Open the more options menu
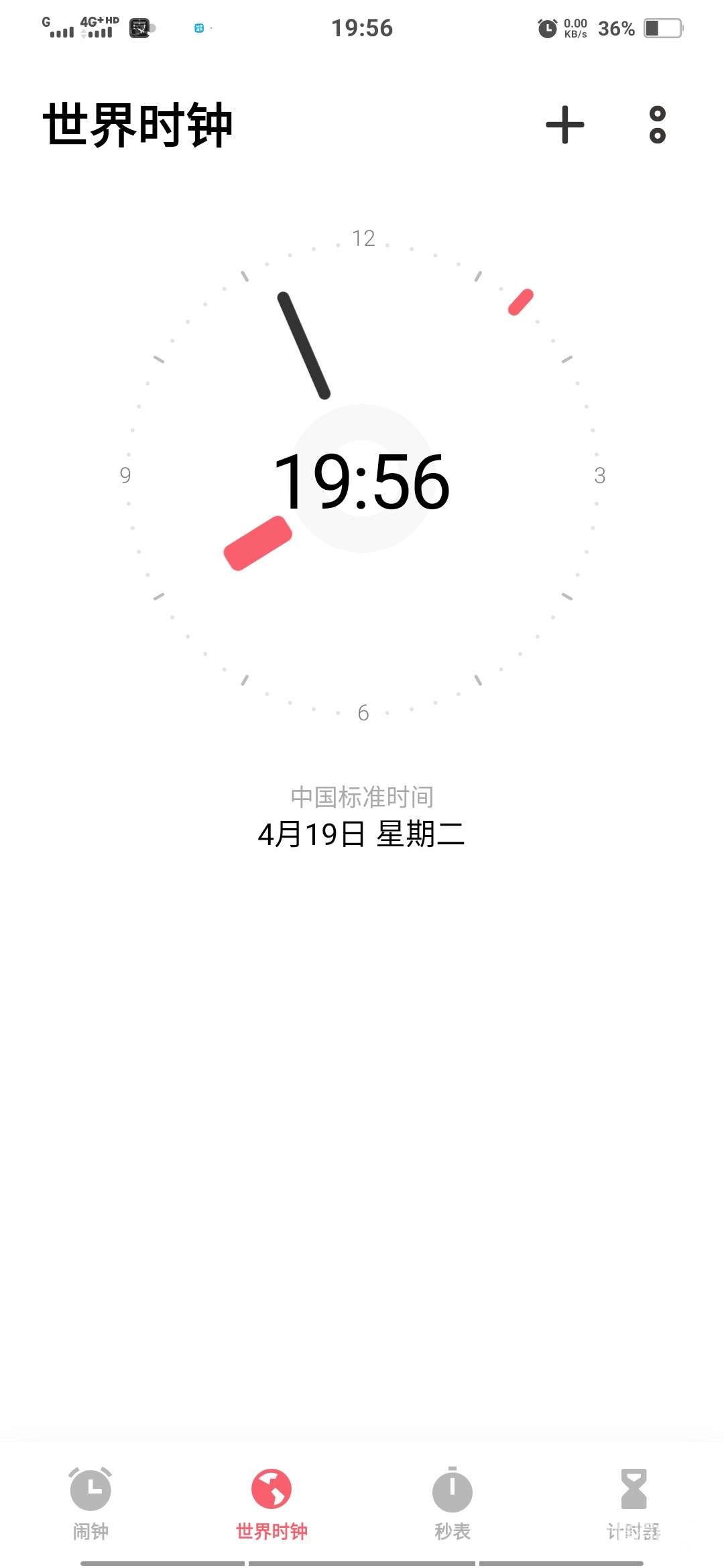The height and width of the screenshot is (1568, 724). pos(657,125)
